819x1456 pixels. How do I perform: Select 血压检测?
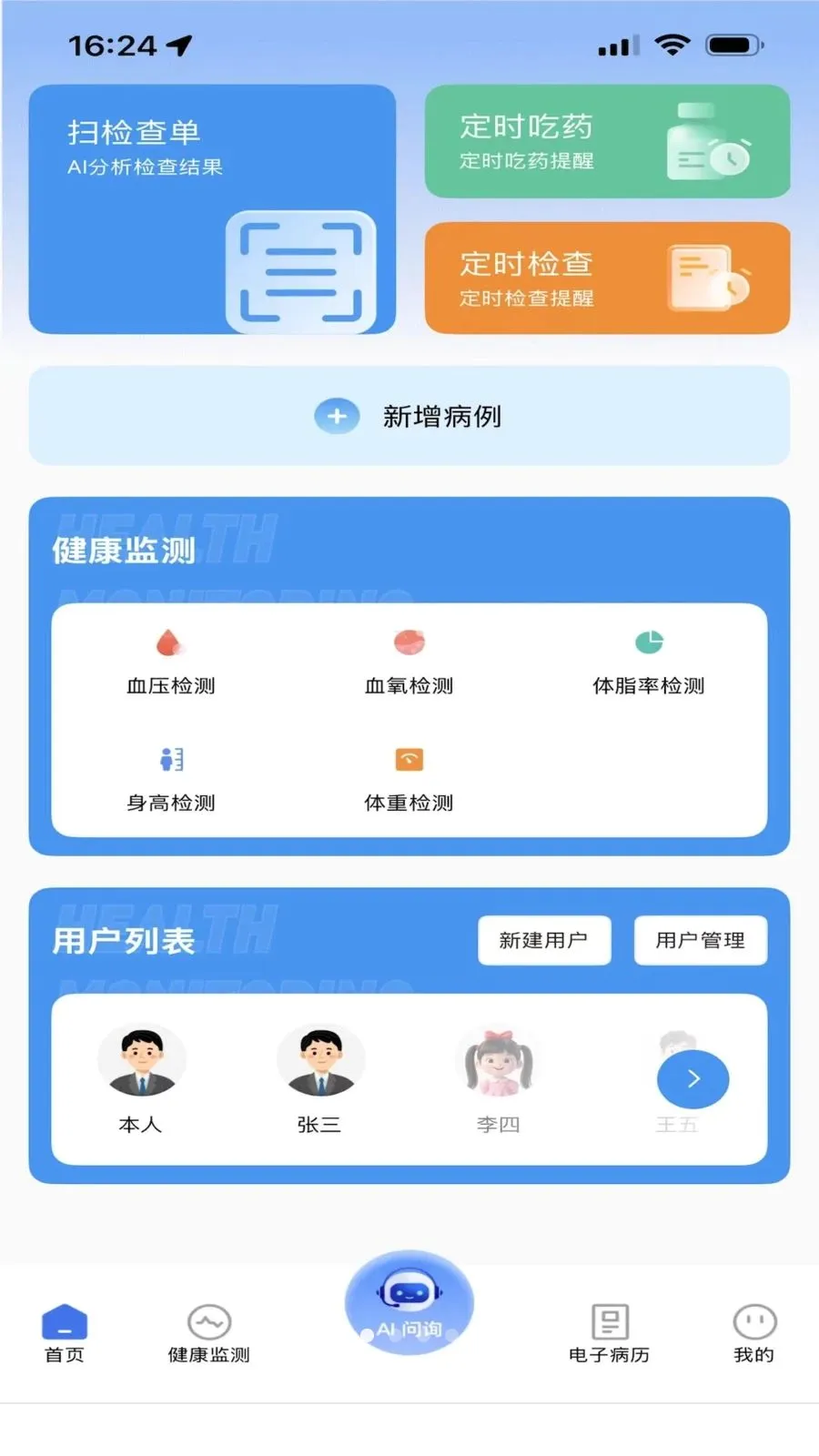coord(171,662)
